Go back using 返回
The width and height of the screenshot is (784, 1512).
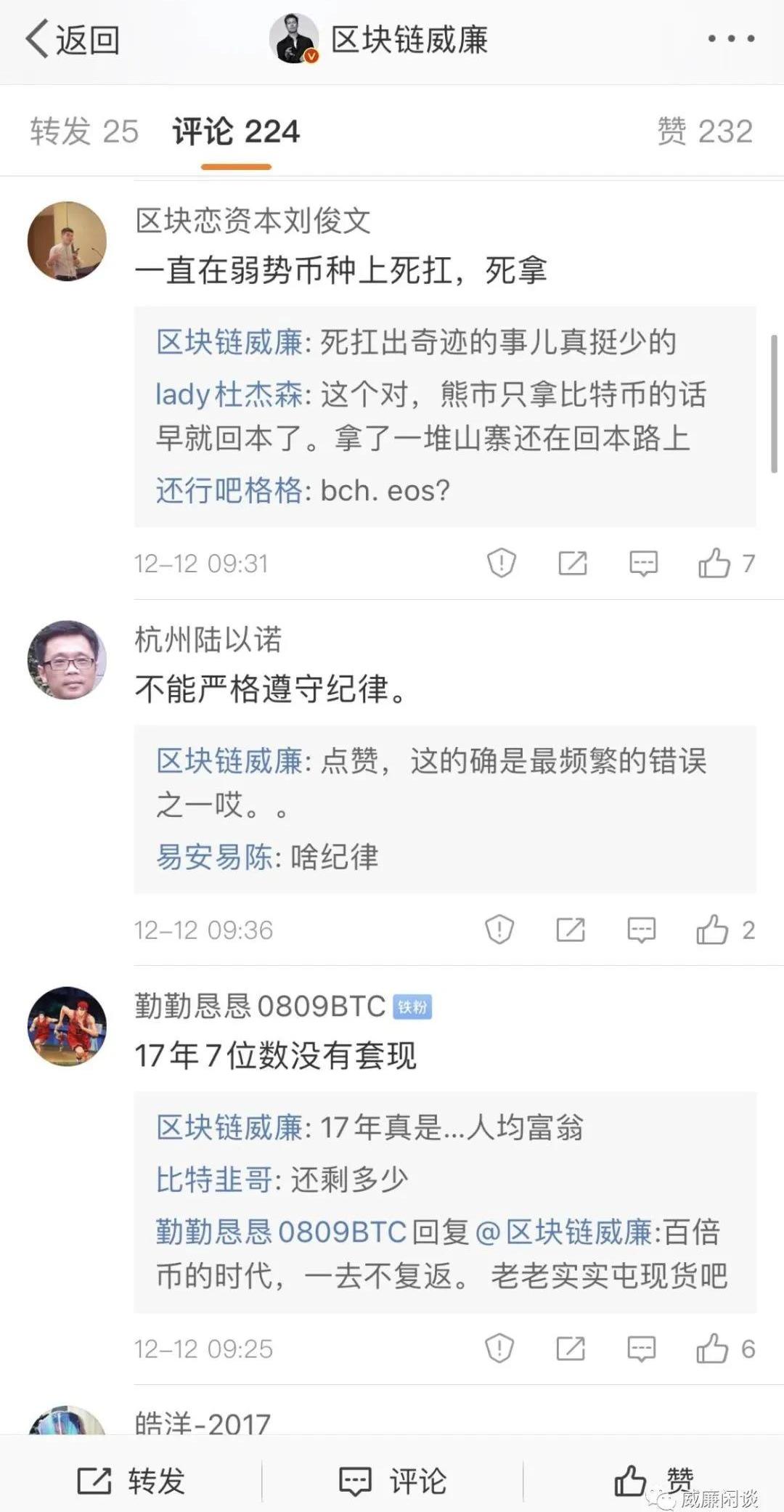point(73,39)
